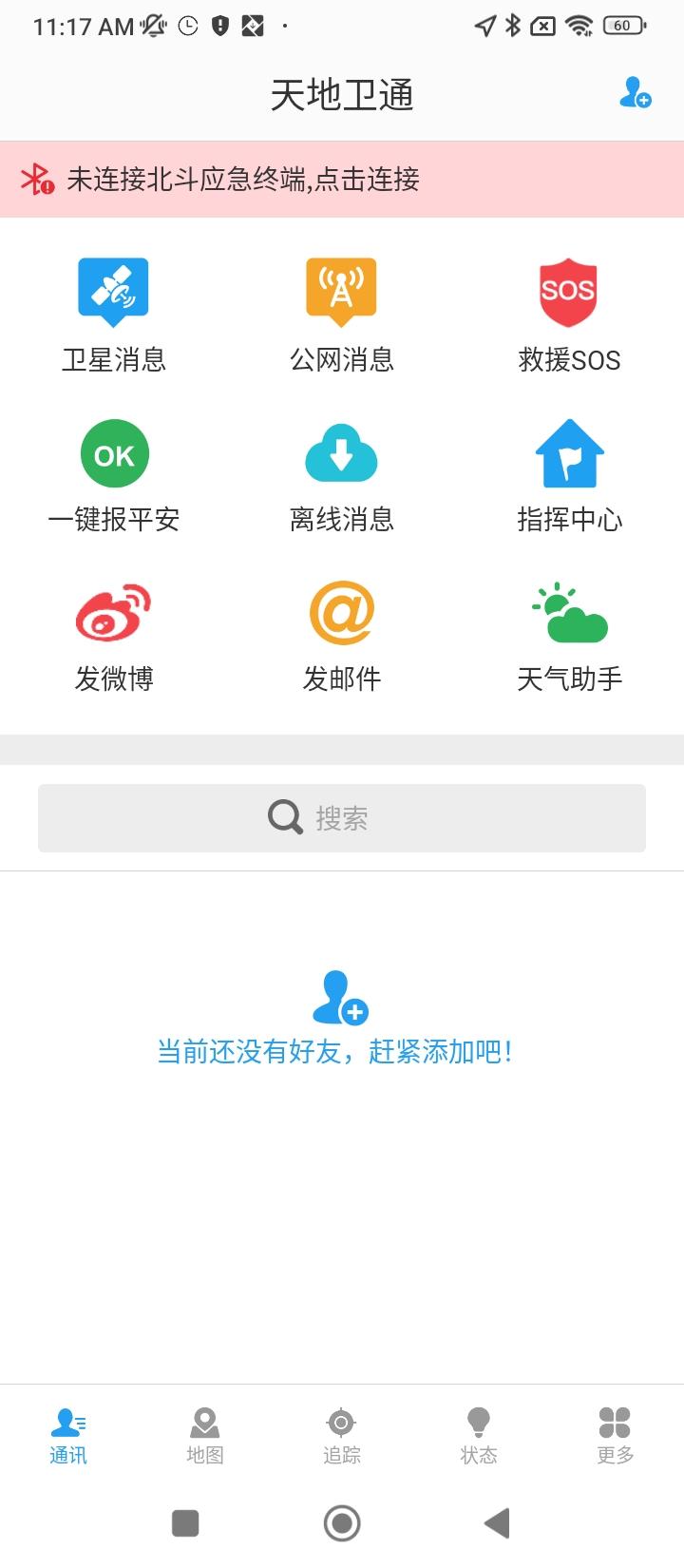Tap the OK 一键报平安 safety report icon
Viewport: 684px width, 1568px height.
pos(114,453)
